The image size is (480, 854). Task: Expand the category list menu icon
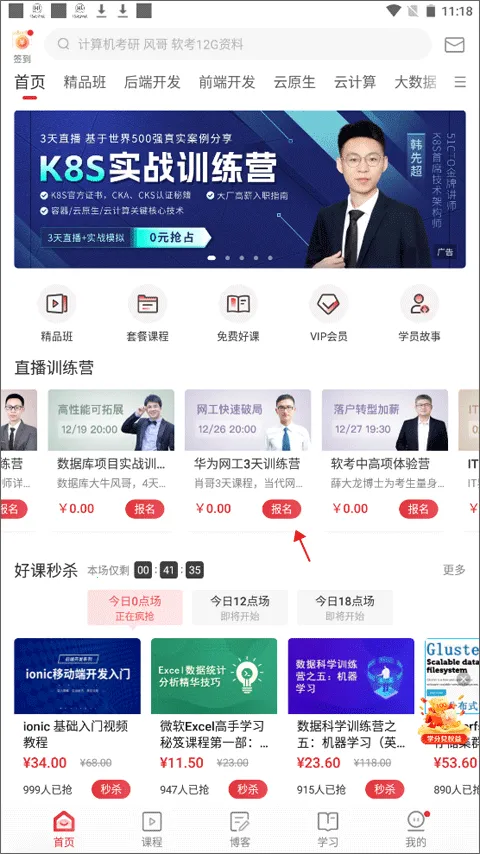[460, 82]
